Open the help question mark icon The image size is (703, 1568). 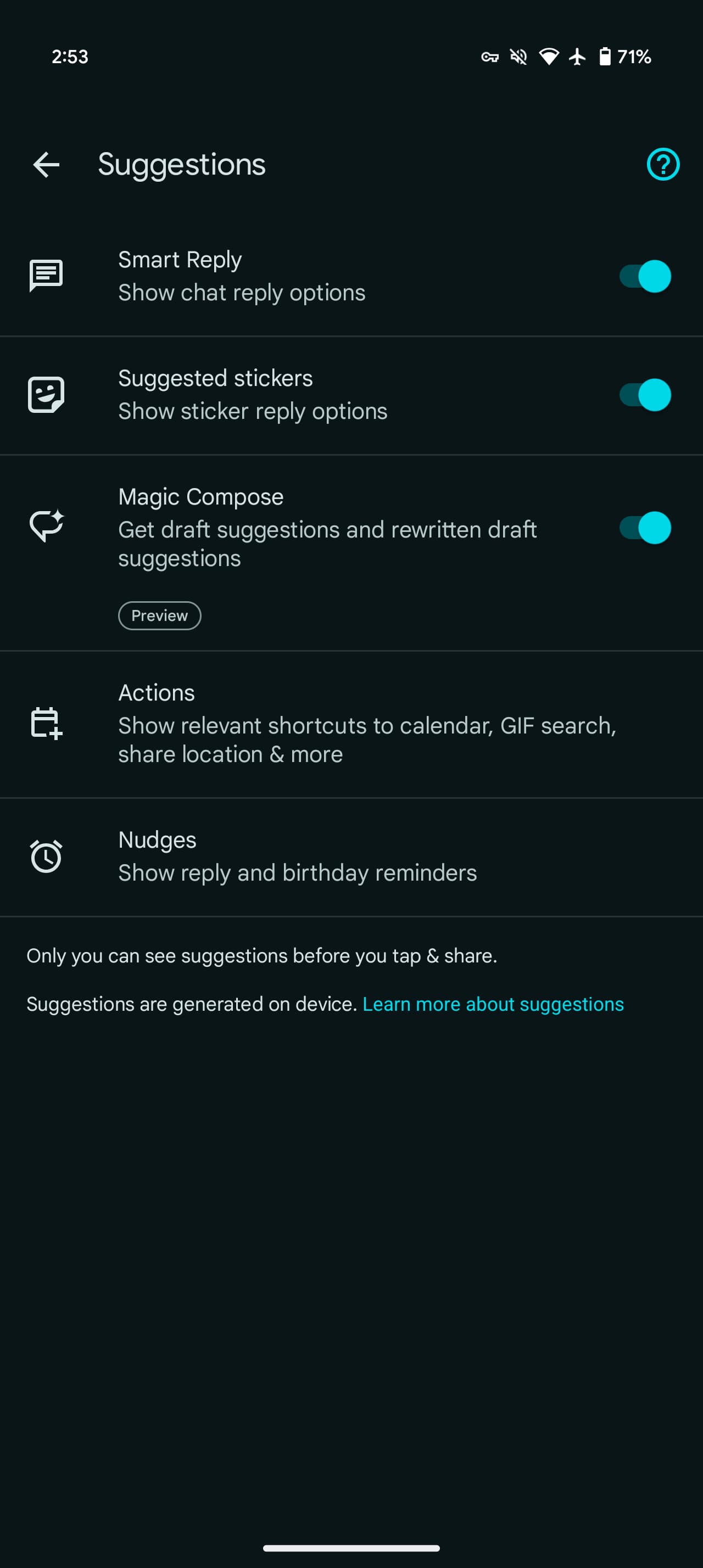click(662, 164)
